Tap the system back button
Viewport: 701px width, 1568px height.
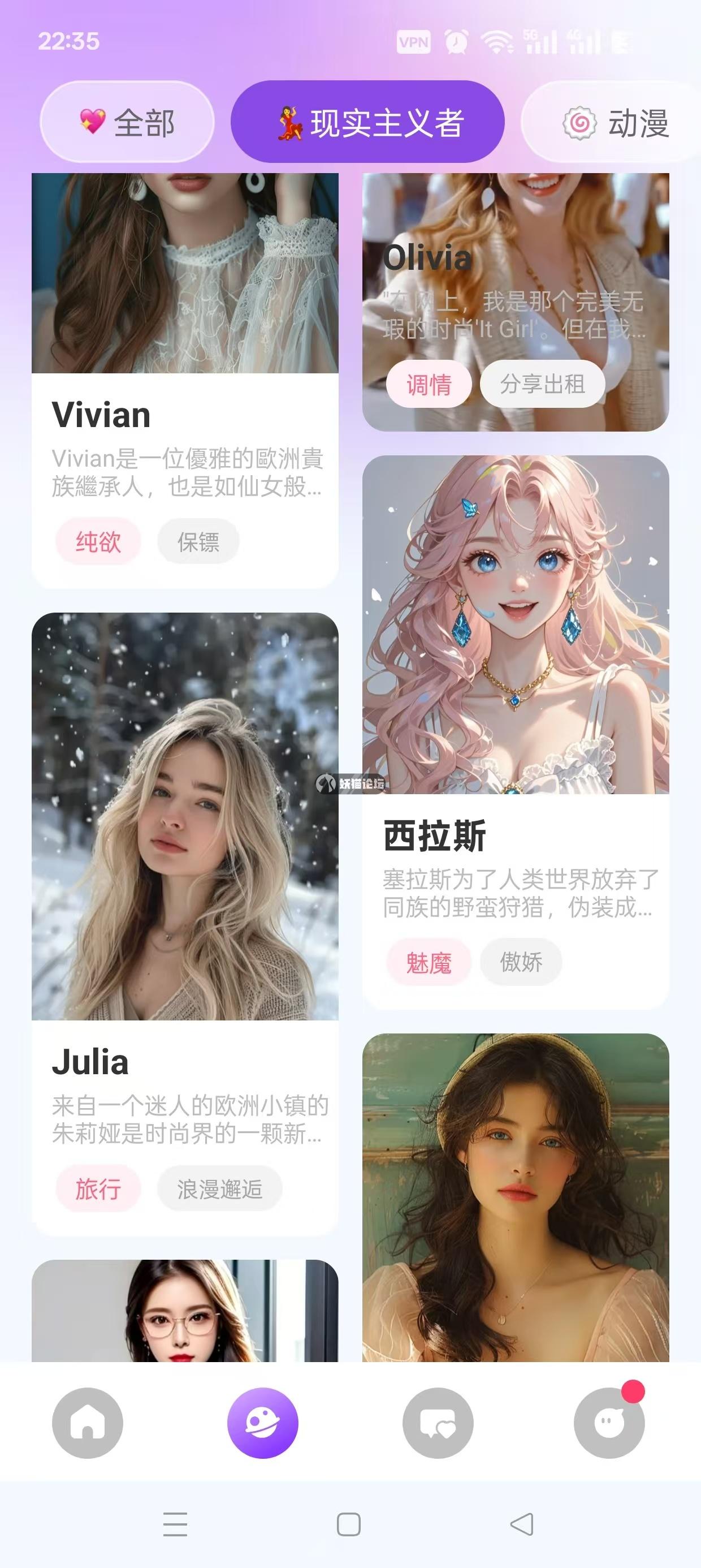(521, 1524)
